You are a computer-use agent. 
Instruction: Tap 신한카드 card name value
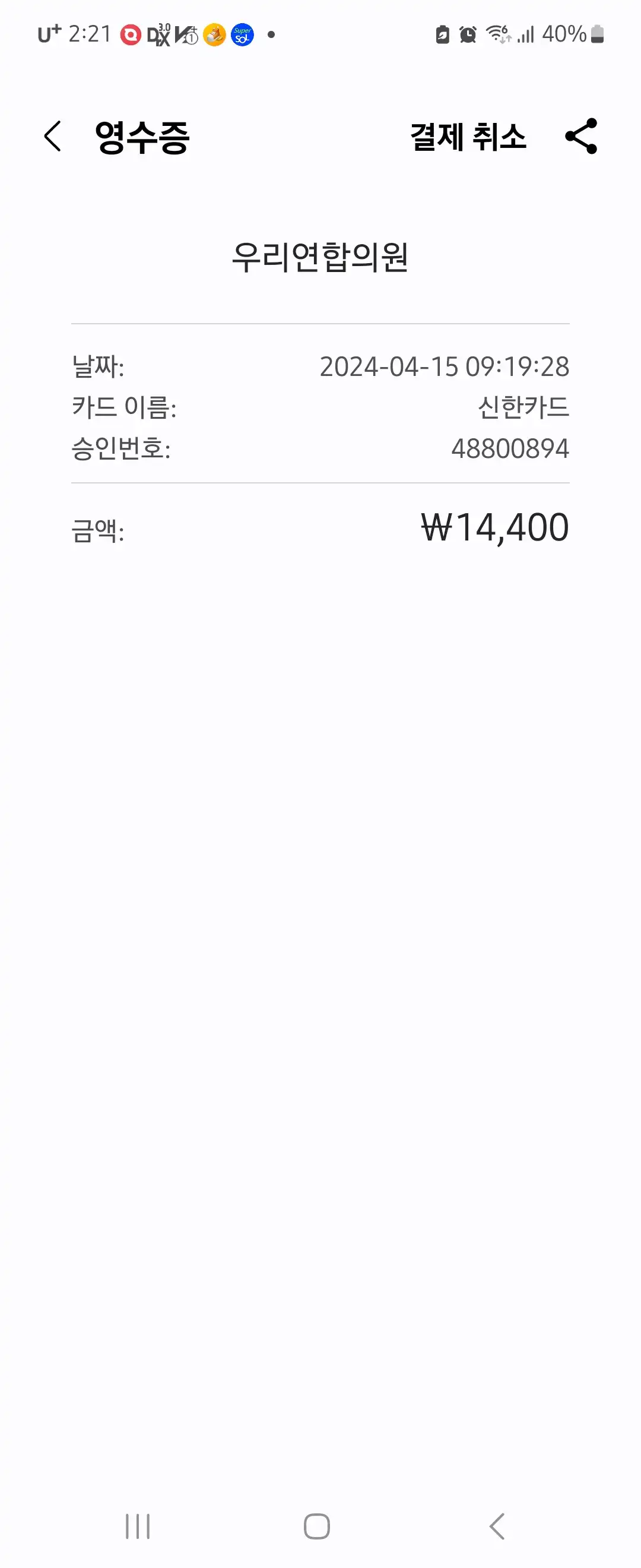pyautogui.click(x=523, y=409)
